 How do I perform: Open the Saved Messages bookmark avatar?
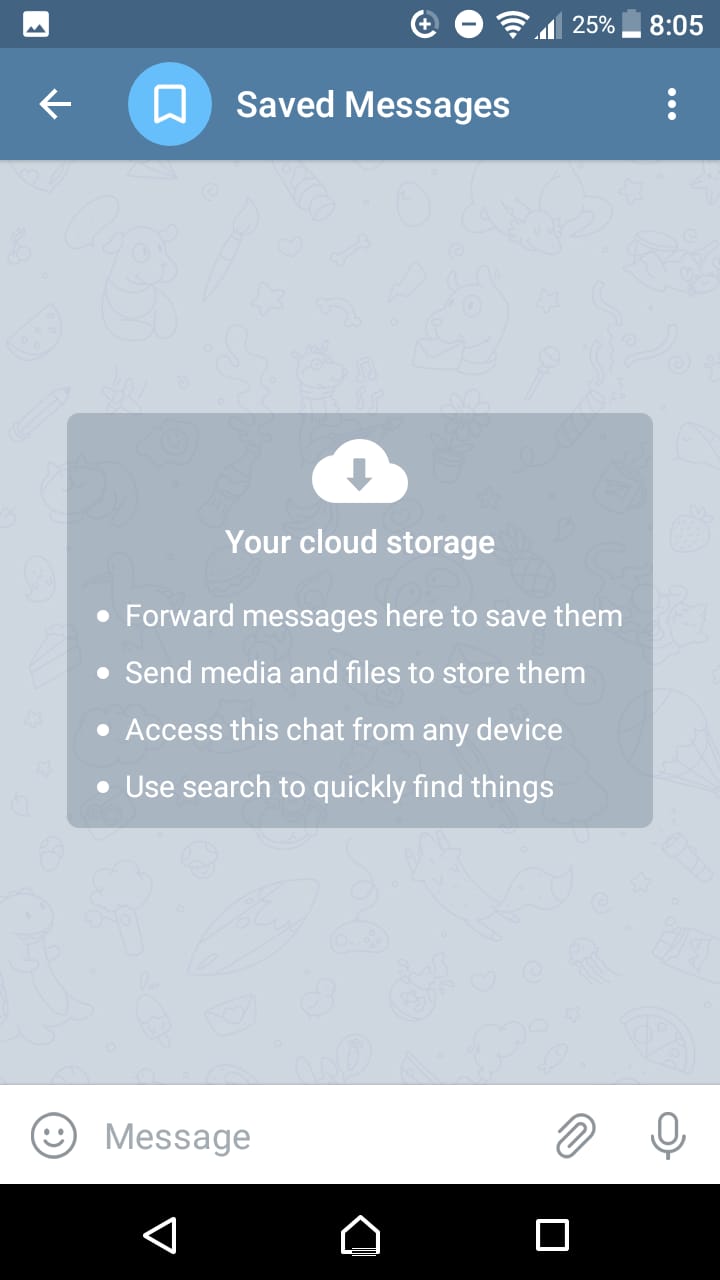[169, 103]
